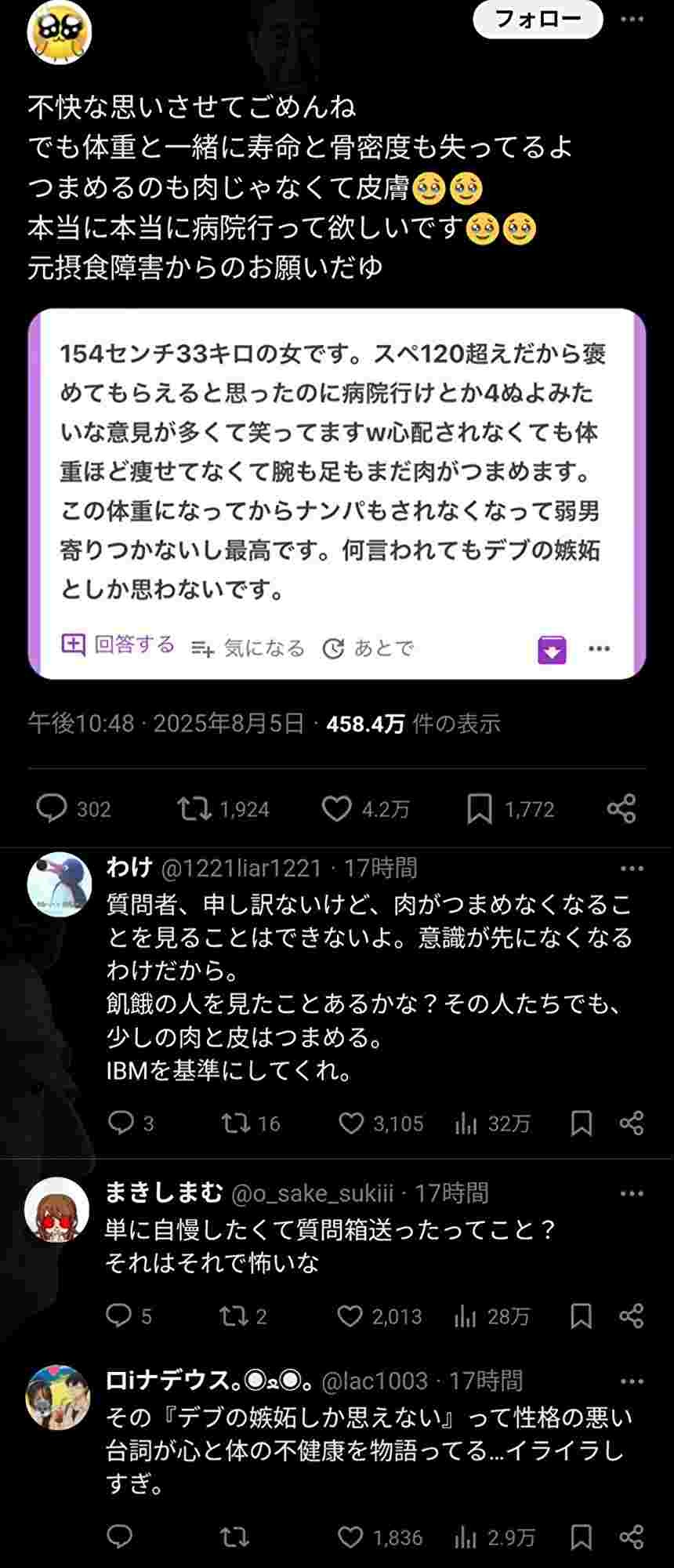Open the overflow menu on わけ's reply
This screenshot has width=674, height=1568.
tap(632, 869)
